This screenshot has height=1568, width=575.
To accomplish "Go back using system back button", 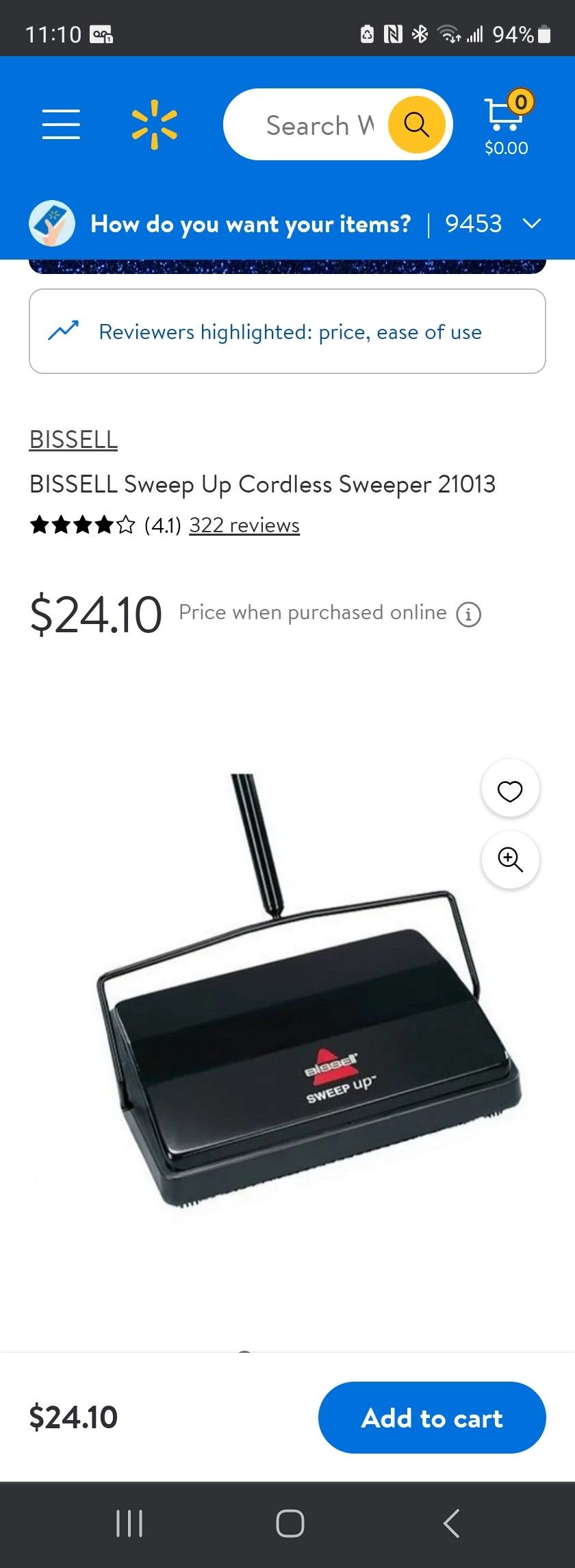I will pyautogui.click(x=451, y=1523).
